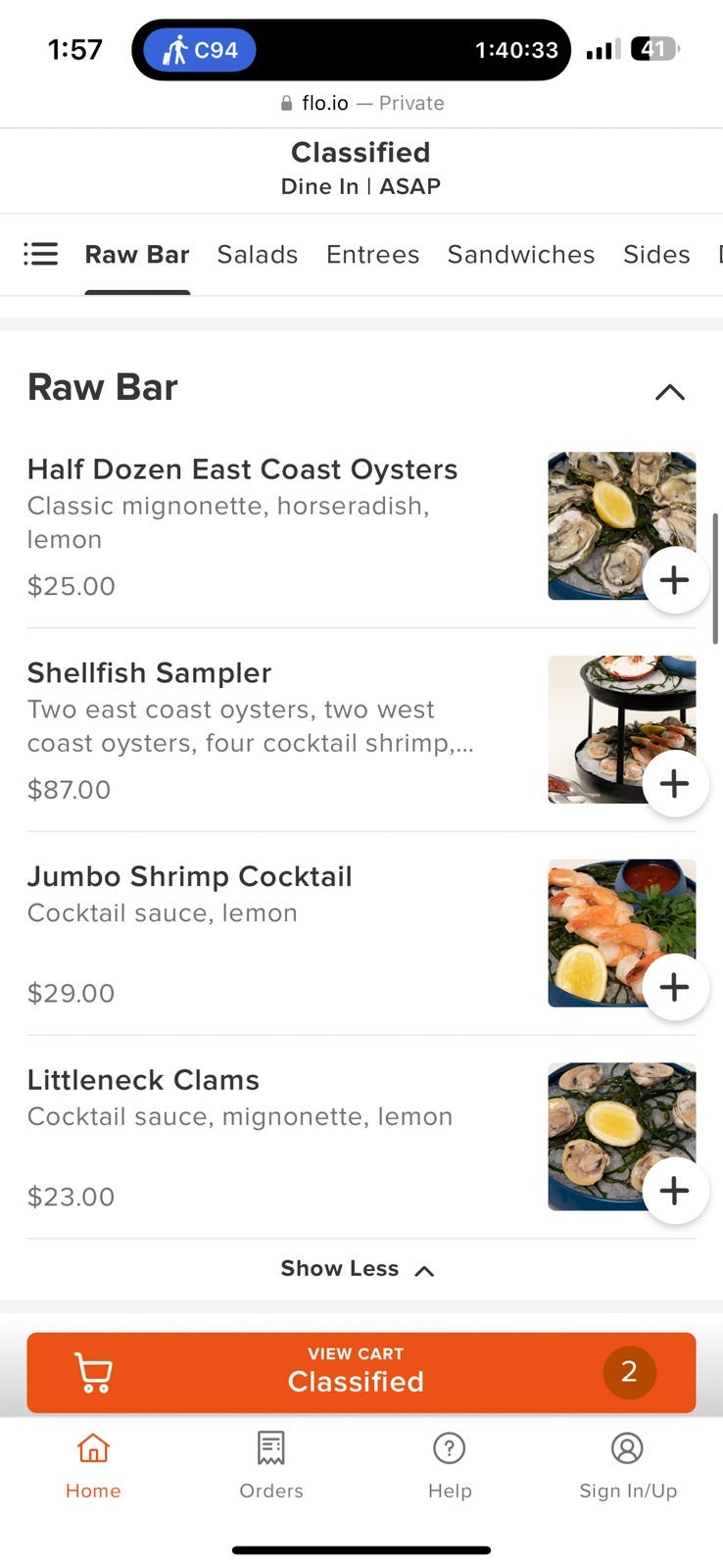Go to the Home tab
The height and width of the screenshot is (1568, 723).
(93, 1464)
